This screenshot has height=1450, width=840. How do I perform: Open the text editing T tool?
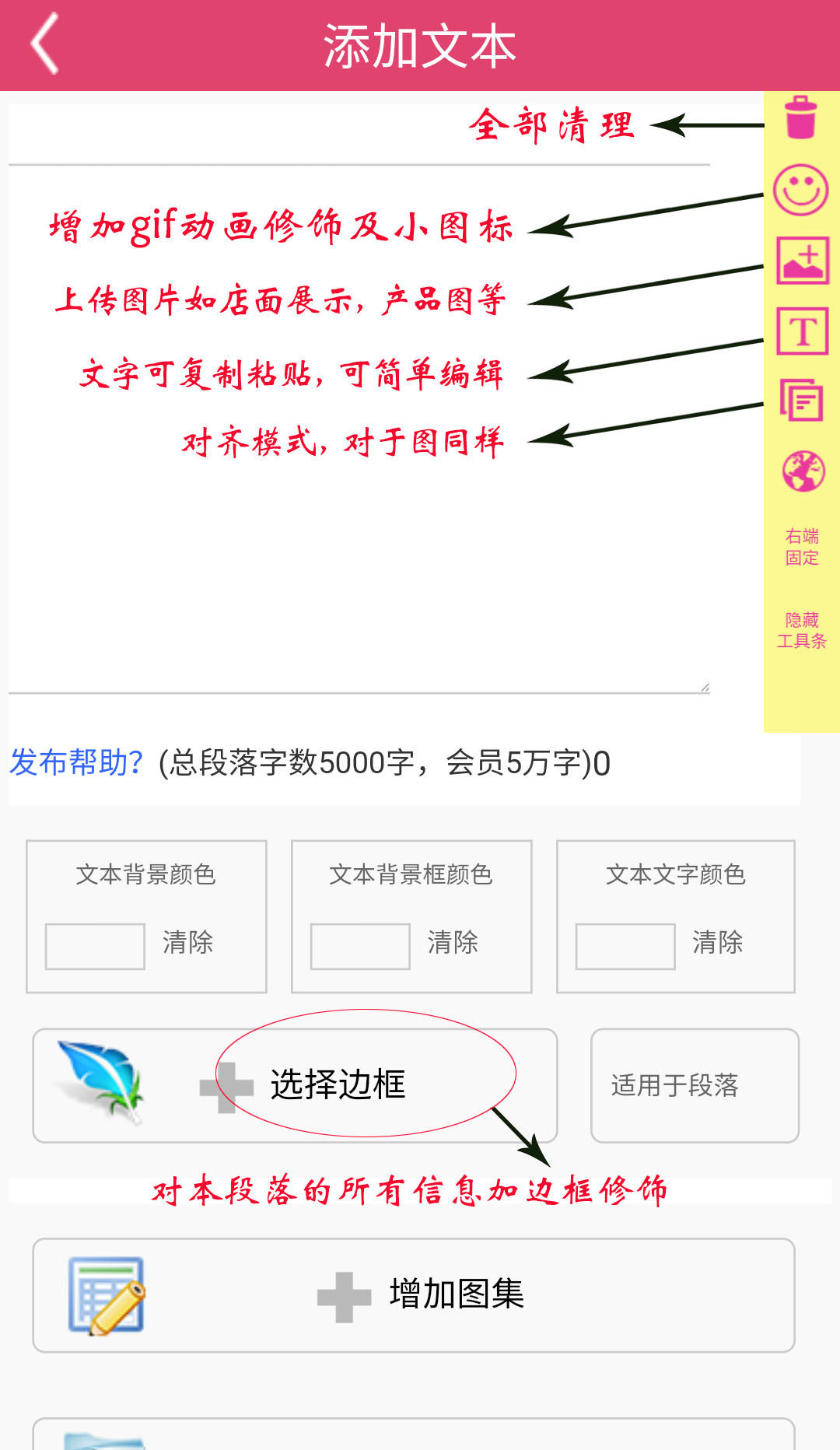coord(802,331)
